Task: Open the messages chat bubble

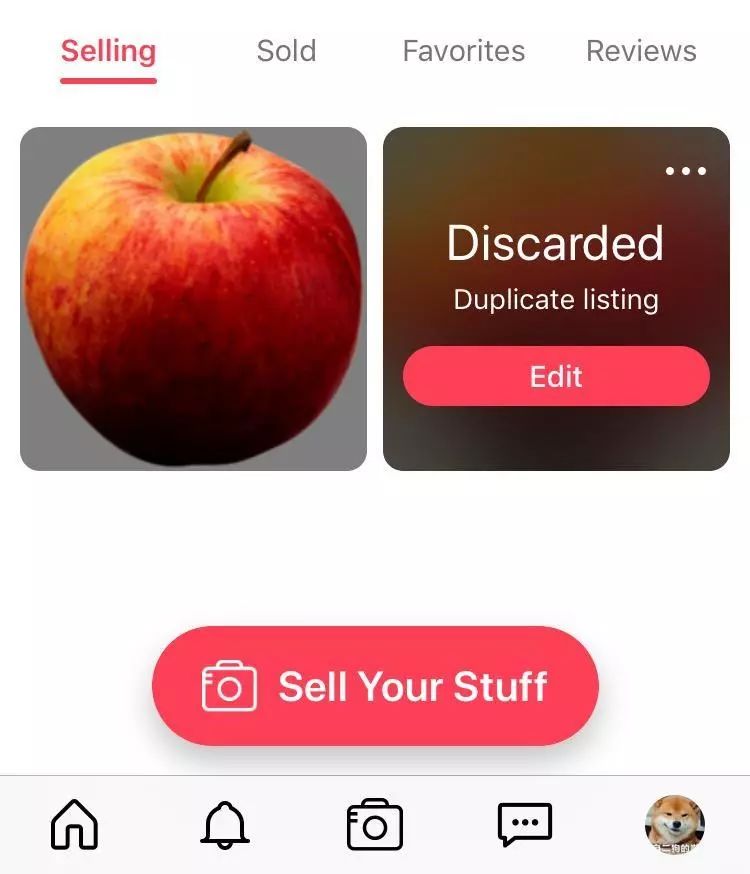Action: click(525, 825)
